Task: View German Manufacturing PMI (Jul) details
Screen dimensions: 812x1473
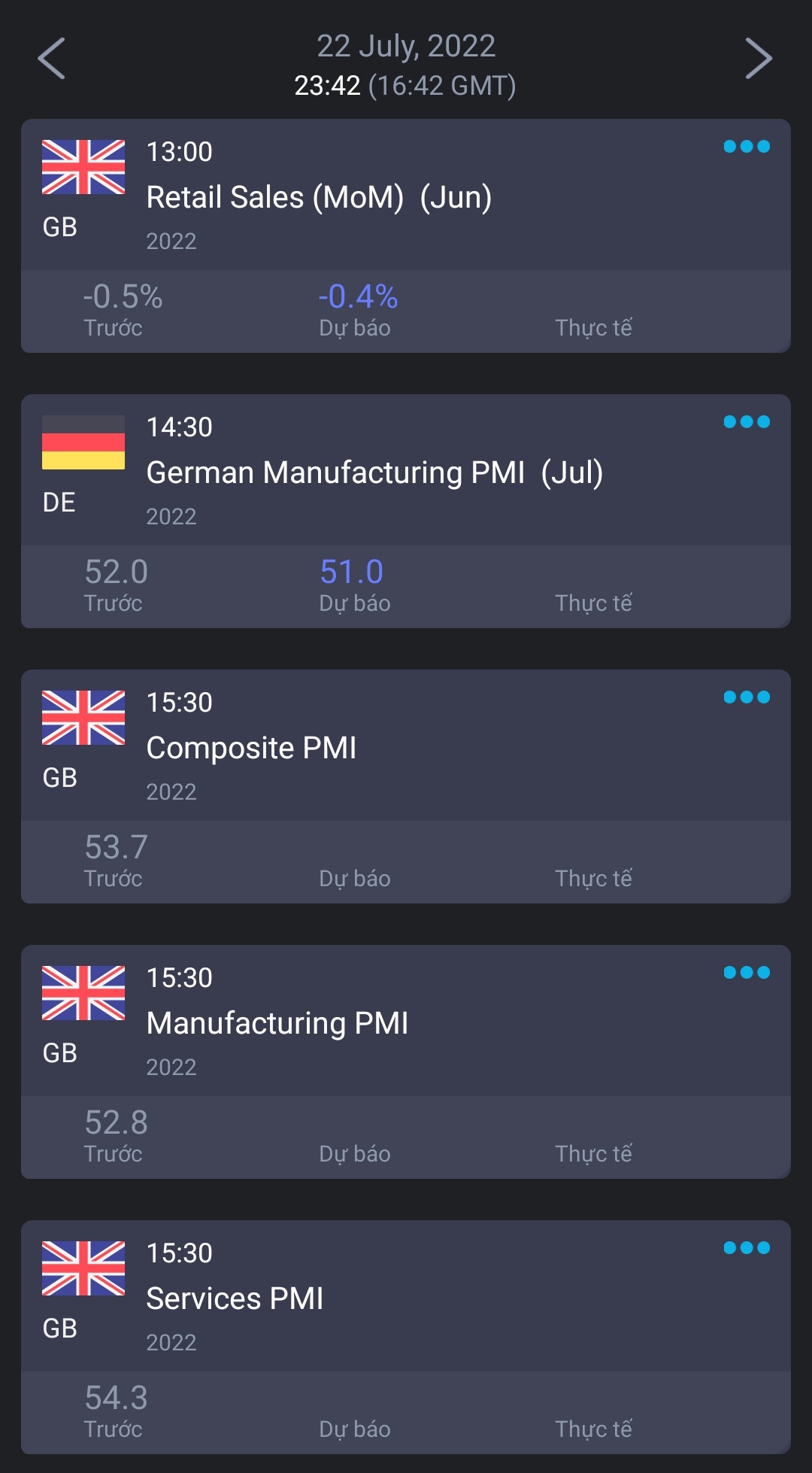Action: pos(374,473)
